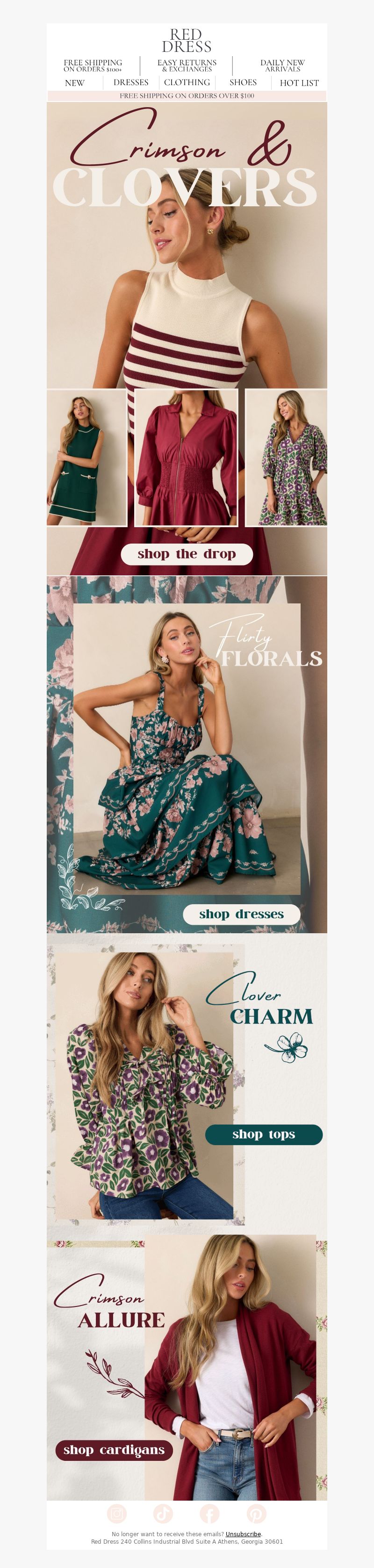Tap the 'shop dresses' button
Viewport: 374px width, 1568px height.
pyautogui.click(x=241, y=914)
